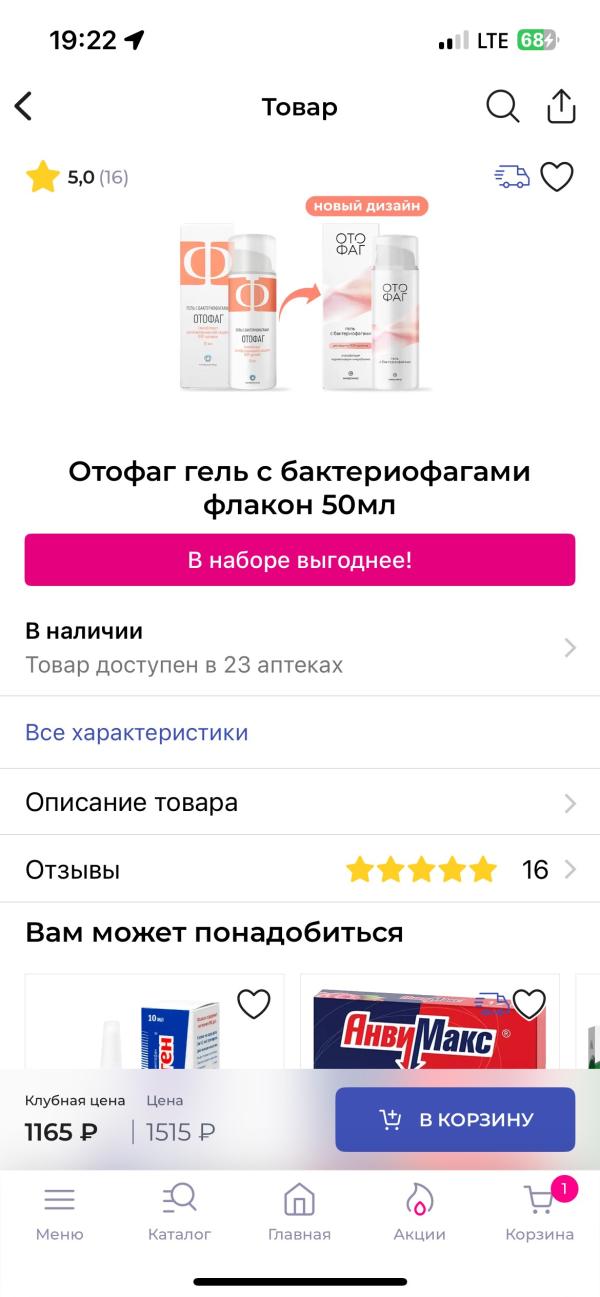600x1297 pixels.
Task: Open the 'Акции' tab
Action: tap(419, 1212)
